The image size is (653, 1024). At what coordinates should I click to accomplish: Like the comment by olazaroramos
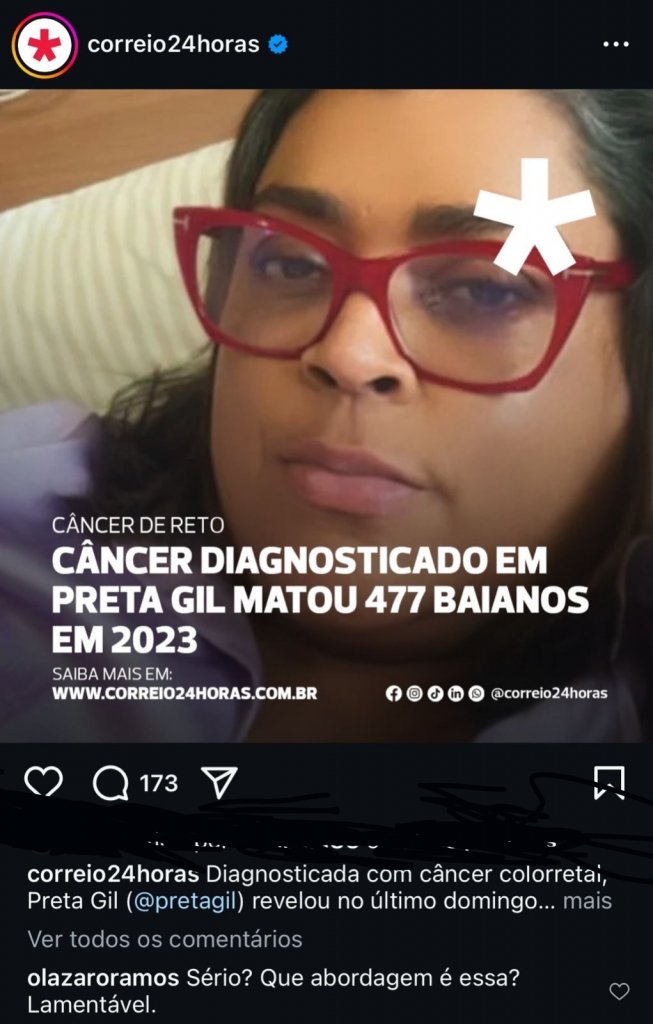coord(620,991)
